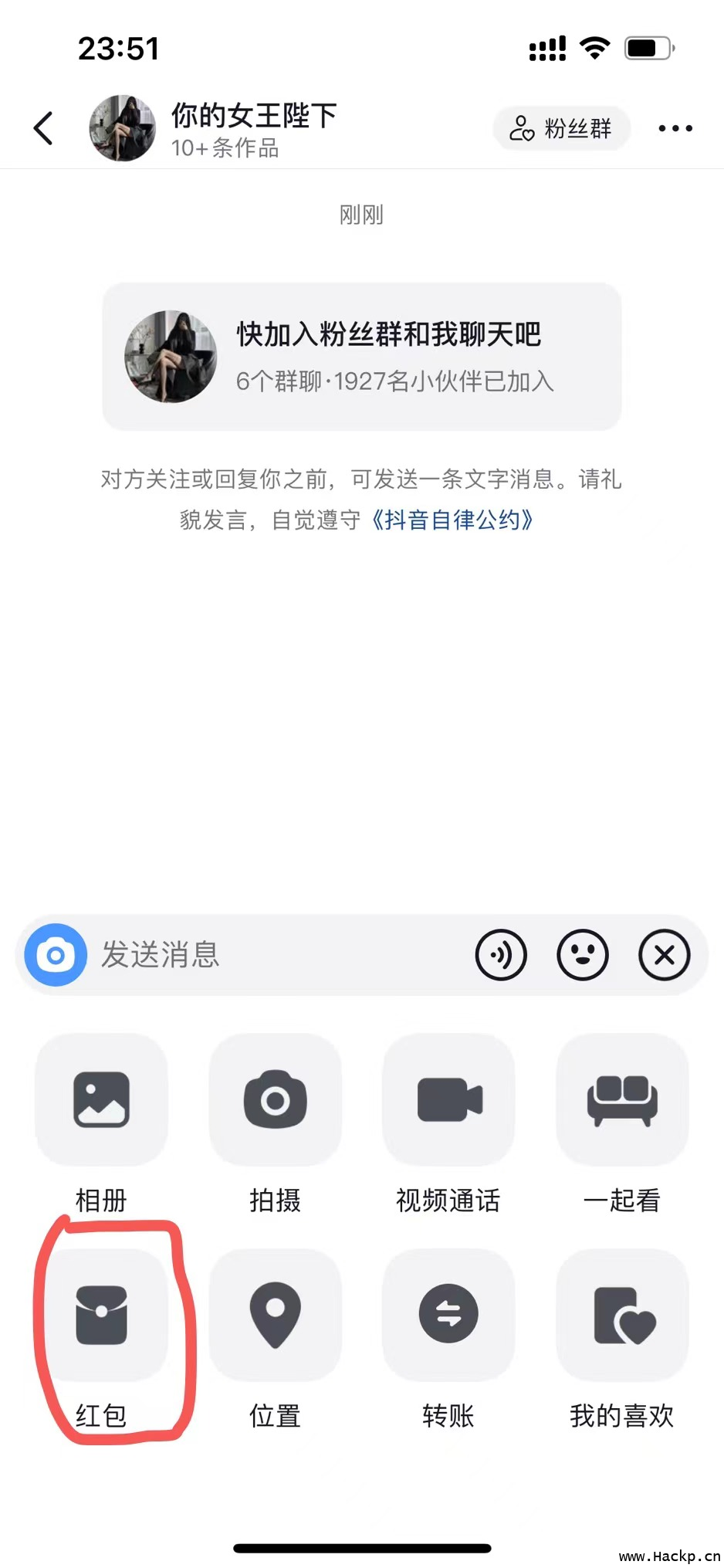Open the profile of 你的女王陛下
The image size is (724, 1568).
pos(123,128)
